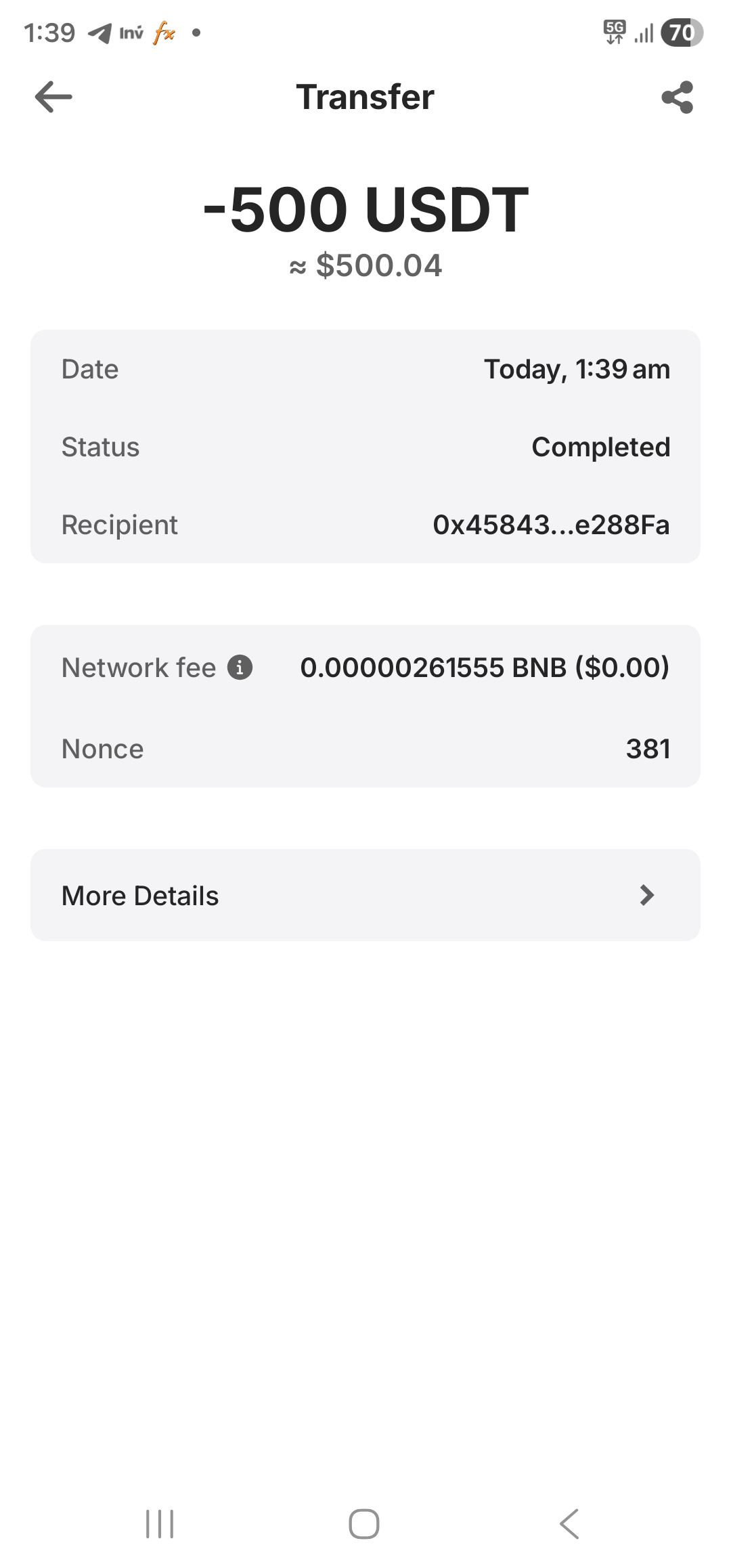731x1568 pixels.
Task: Go to the phone's home screen
Action: tap(364, 1524)
